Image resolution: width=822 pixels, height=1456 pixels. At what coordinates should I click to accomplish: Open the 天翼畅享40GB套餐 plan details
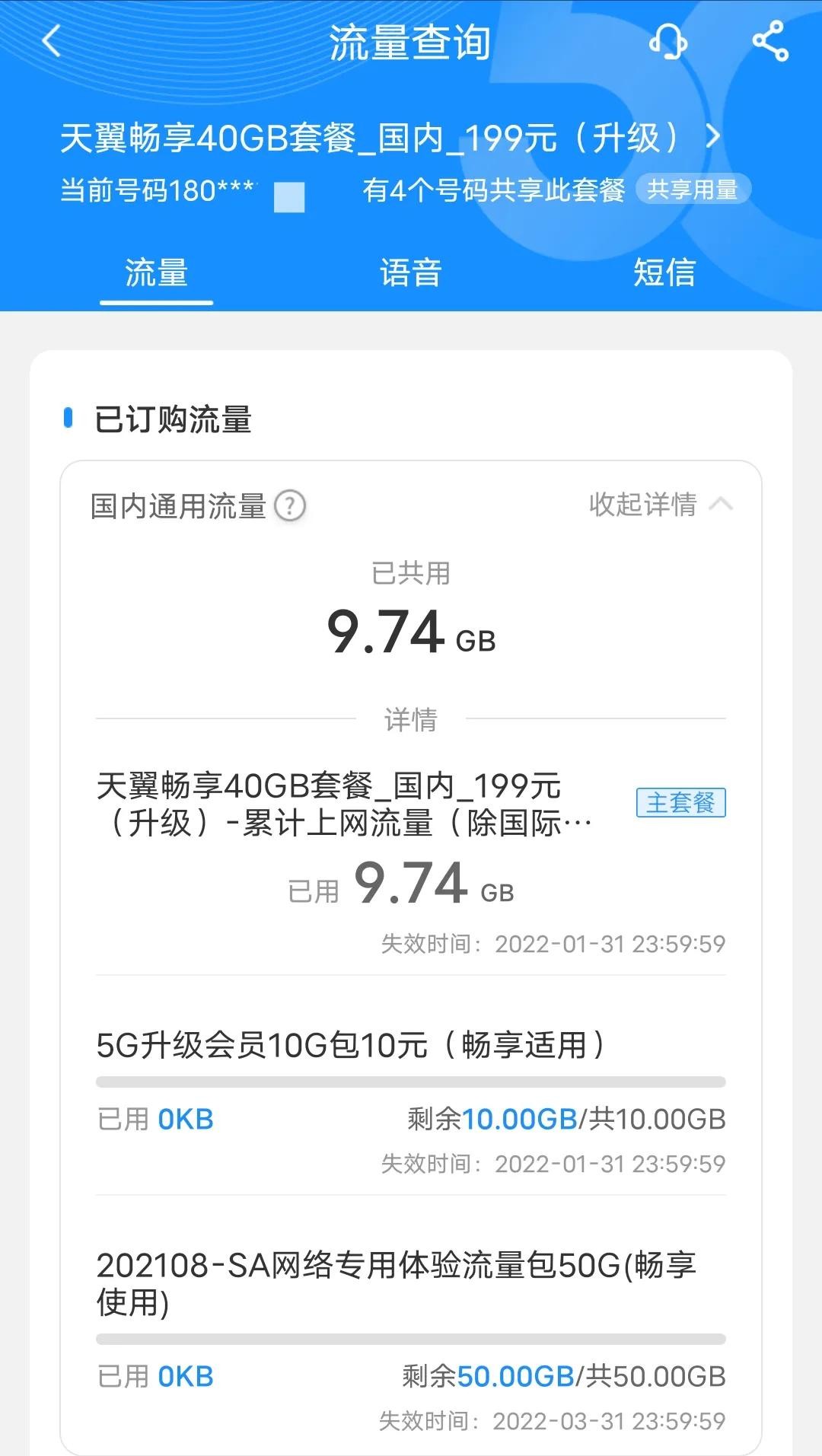point(390,138)
